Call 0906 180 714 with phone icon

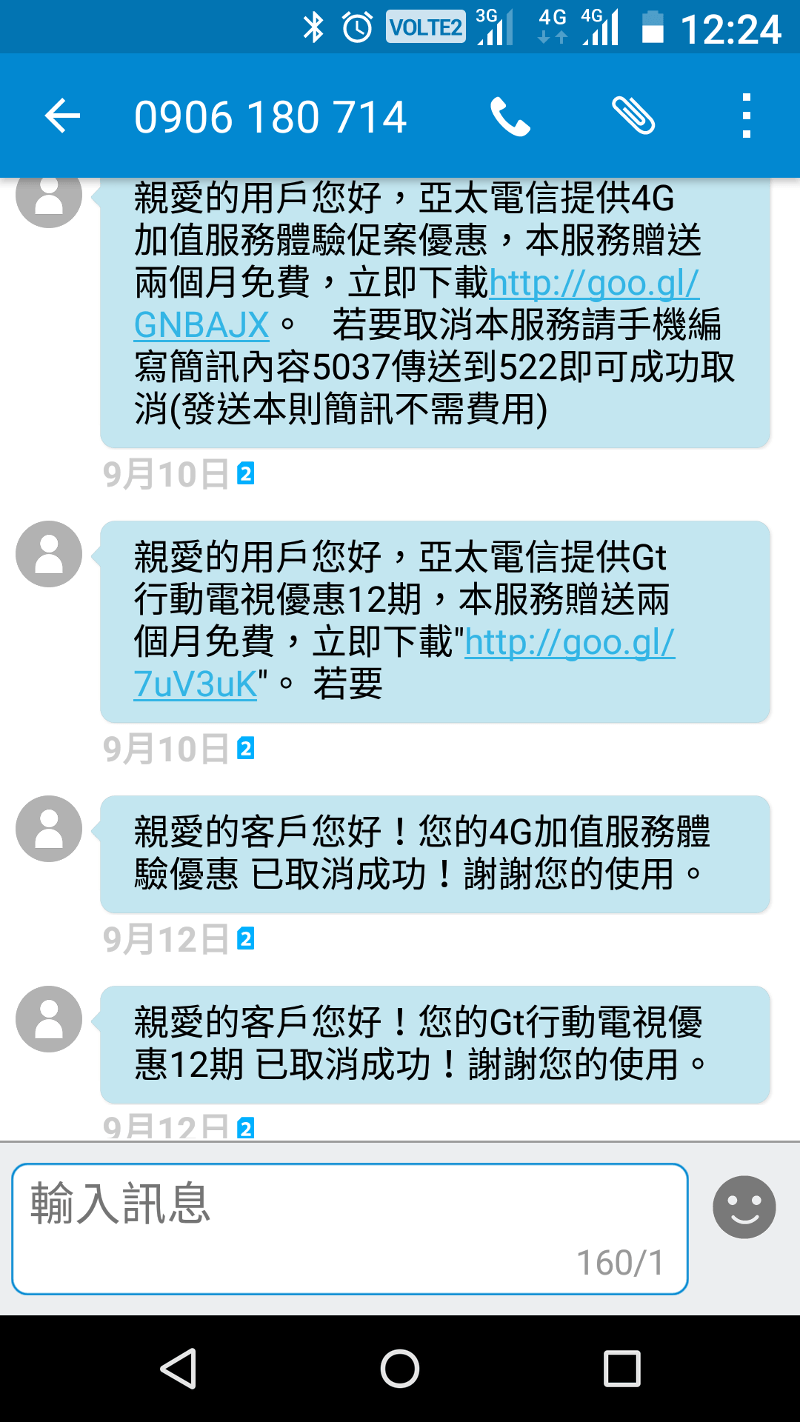(x=510, y=117)
